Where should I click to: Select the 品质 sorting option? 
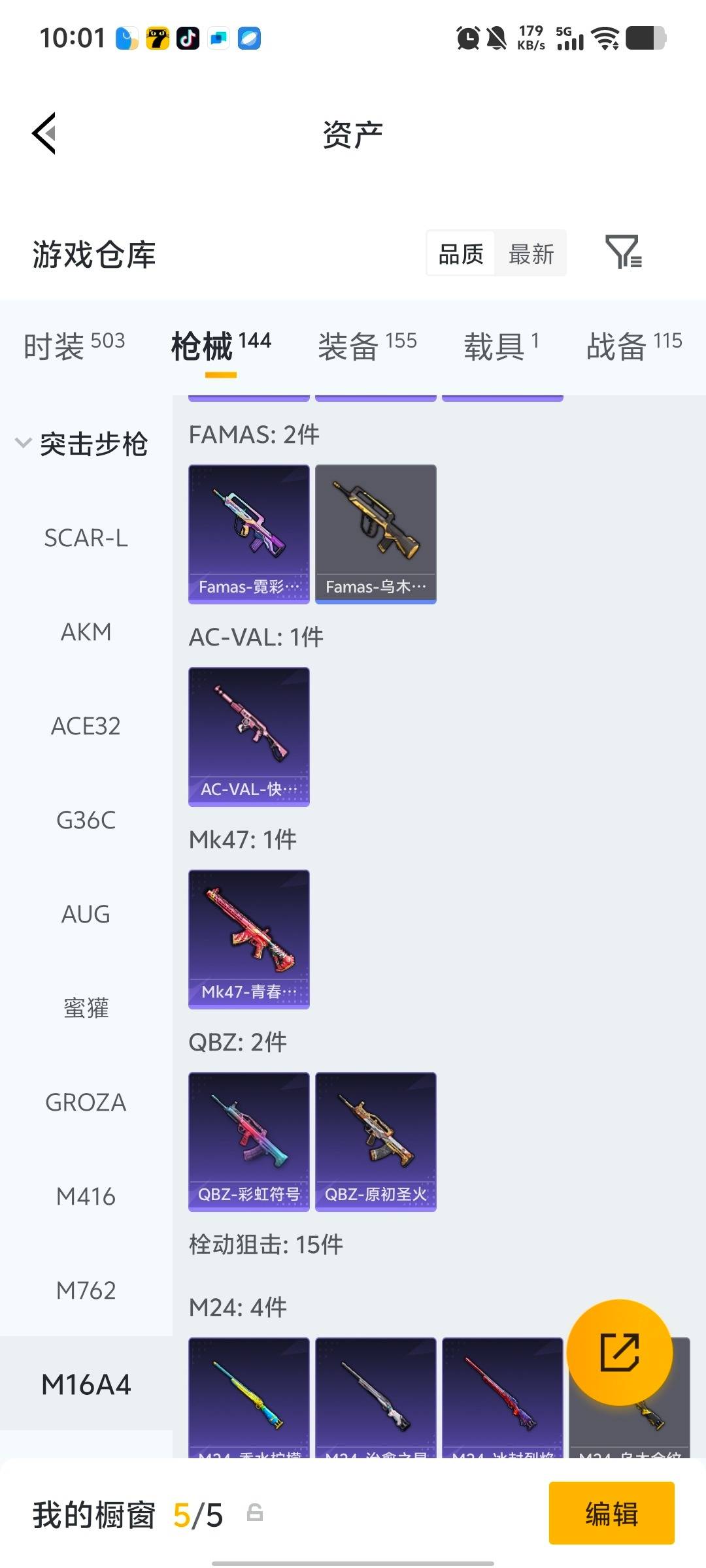(x=460, y=253)
